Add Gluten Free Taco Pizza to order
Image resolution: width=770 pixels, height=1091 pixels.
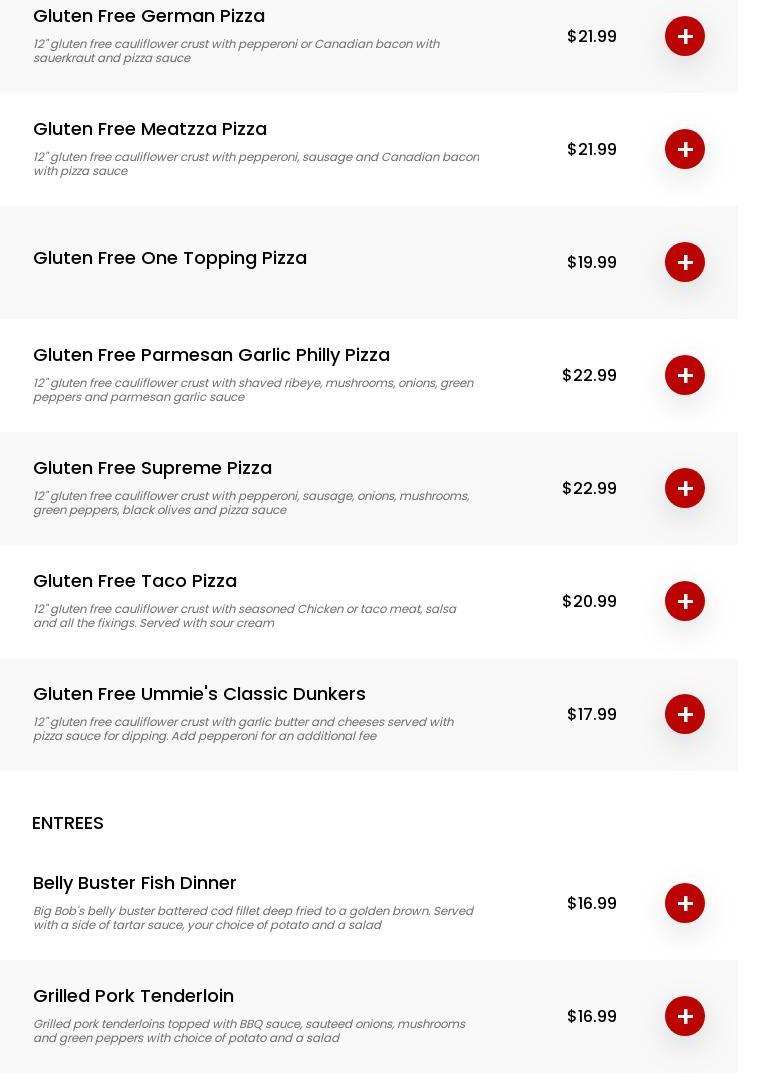click(x=685, y=601)
